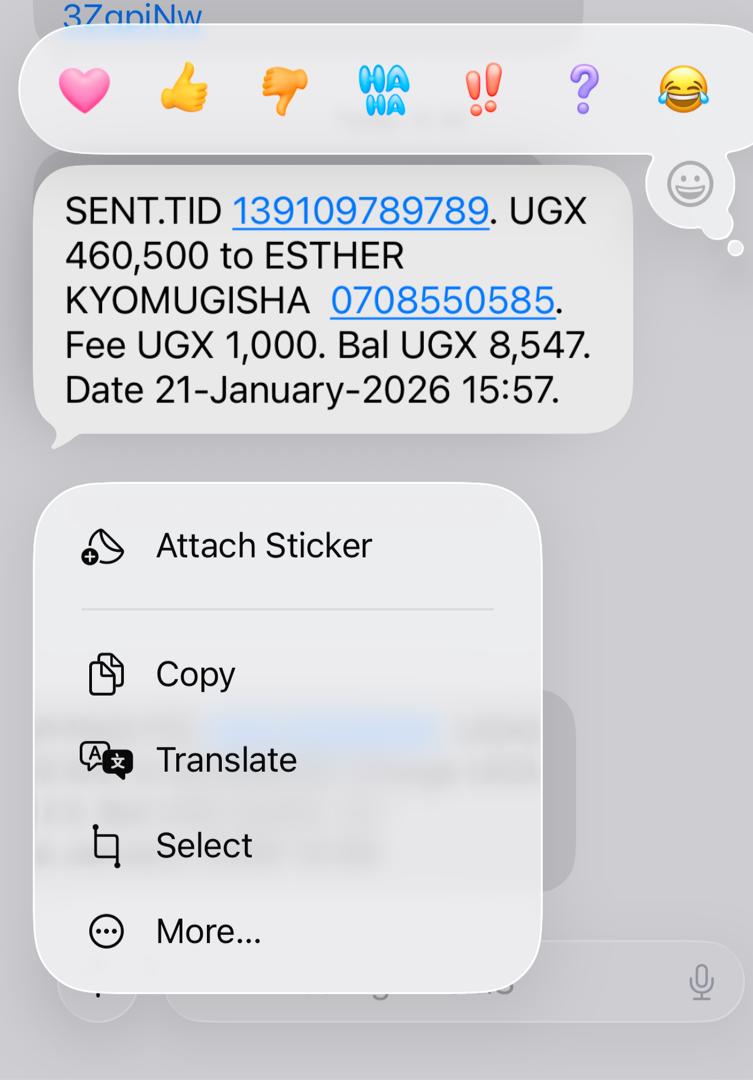Open the emoji picker smiley button
Image resolution: width=753 pixels, height=1080 pixels.
click(690, 184)
